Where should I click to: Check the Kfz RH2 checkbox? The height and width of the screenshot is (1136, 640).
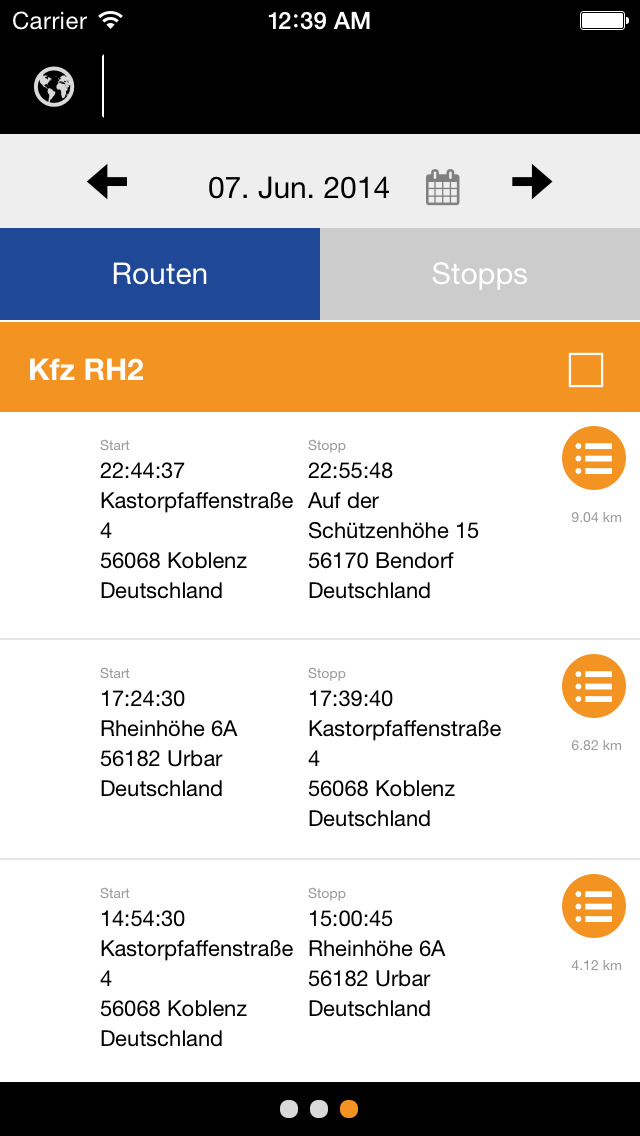click(x=586, y=370)
